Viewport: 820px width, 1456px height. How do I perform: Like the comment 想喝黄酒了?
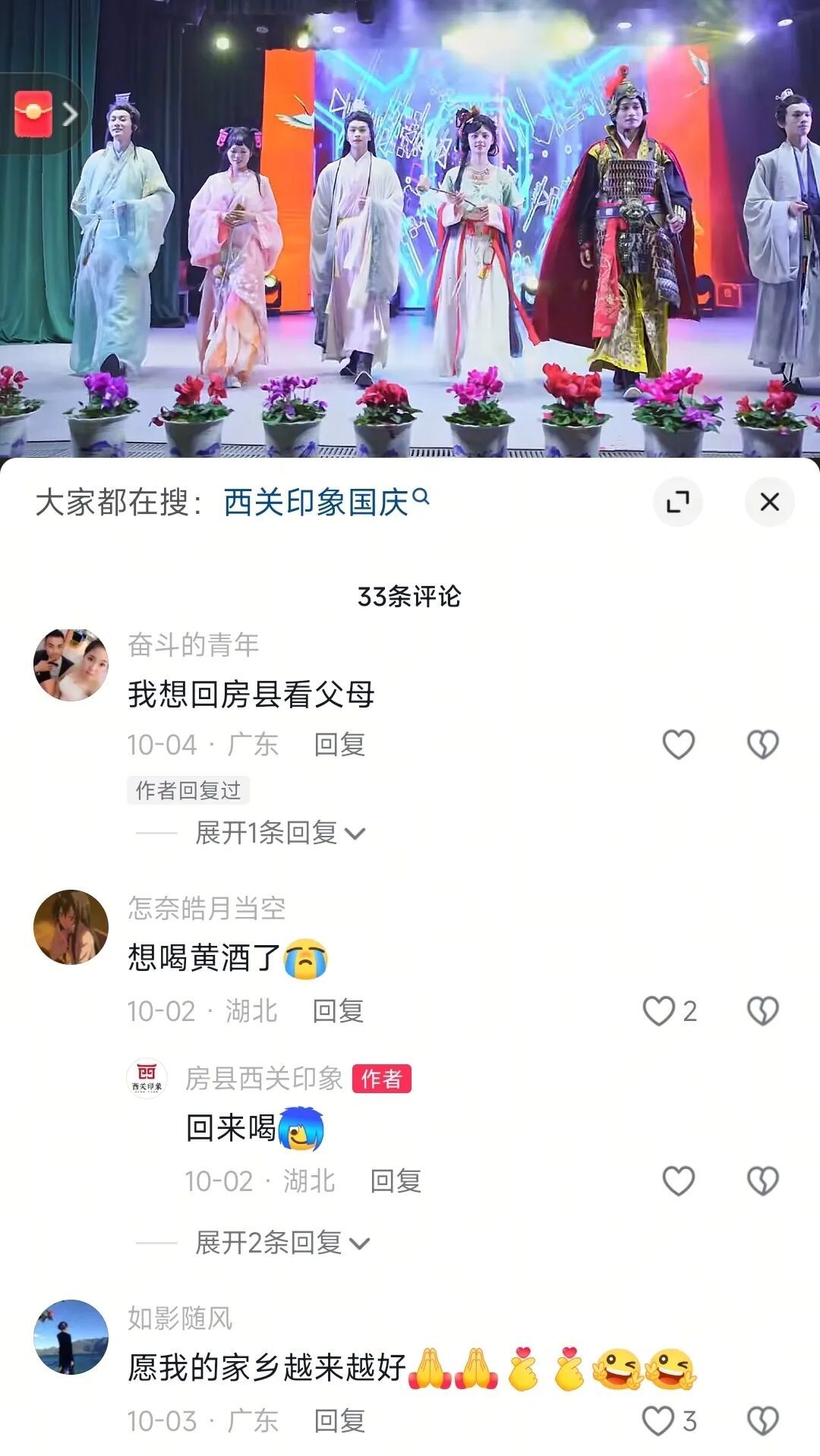coord(659,1011)
